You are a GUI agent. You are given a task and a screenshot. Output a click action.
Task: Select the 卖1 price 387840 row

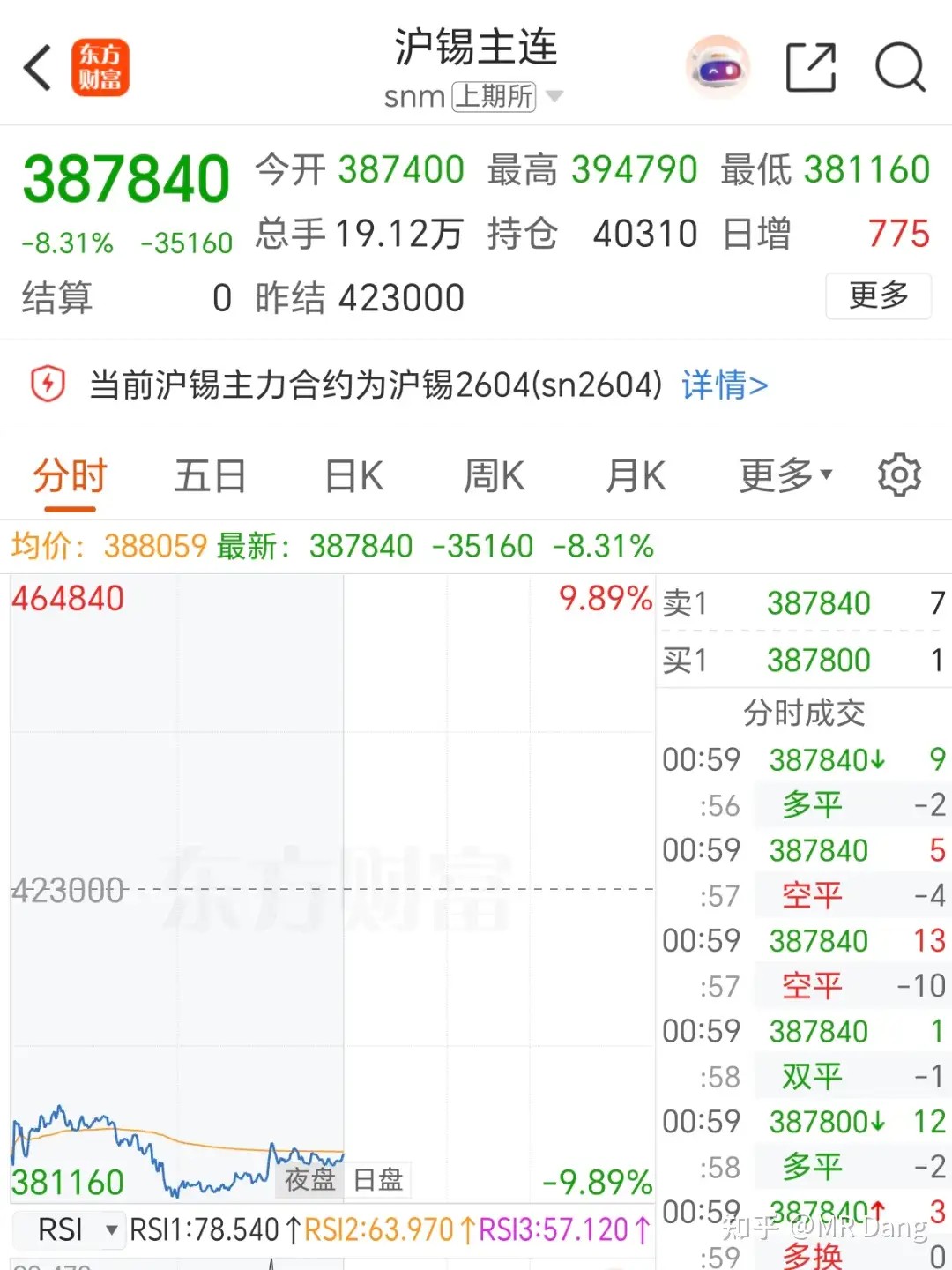point(801,602)
